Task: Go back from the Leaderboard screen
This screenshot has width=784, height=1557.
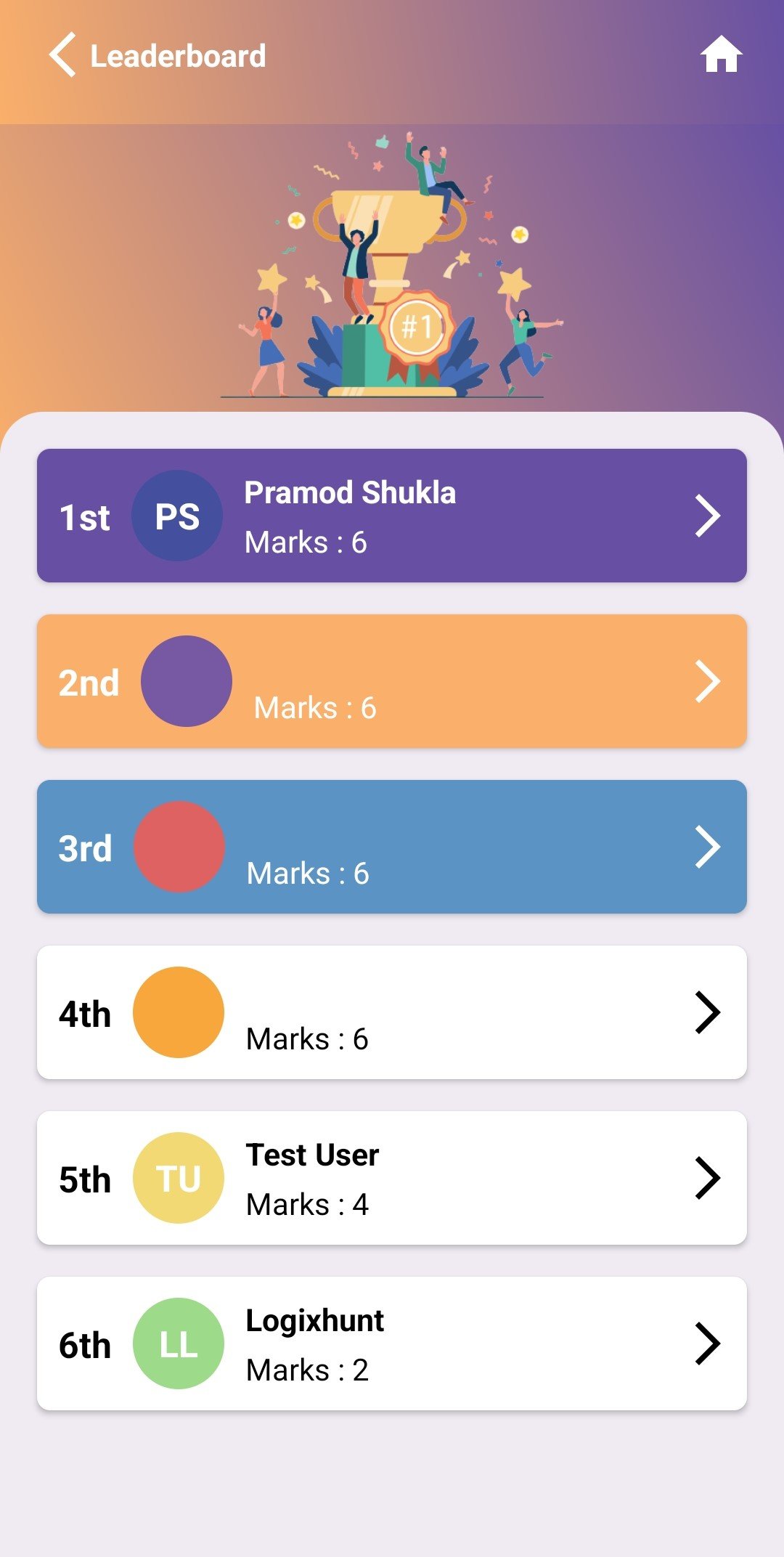Action: [x=62, y=55]
